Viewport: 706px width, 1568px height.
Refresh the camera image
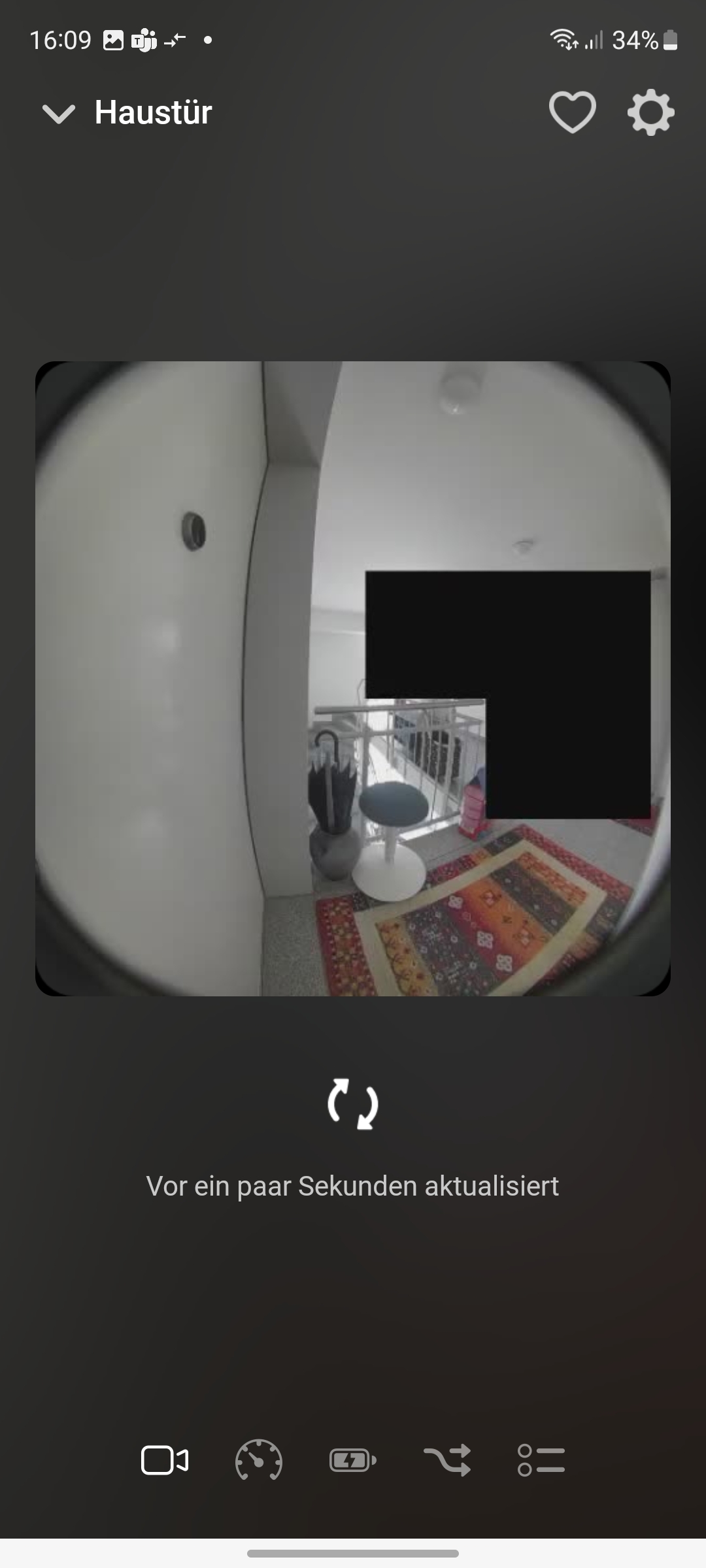(x=353, y=1104)
